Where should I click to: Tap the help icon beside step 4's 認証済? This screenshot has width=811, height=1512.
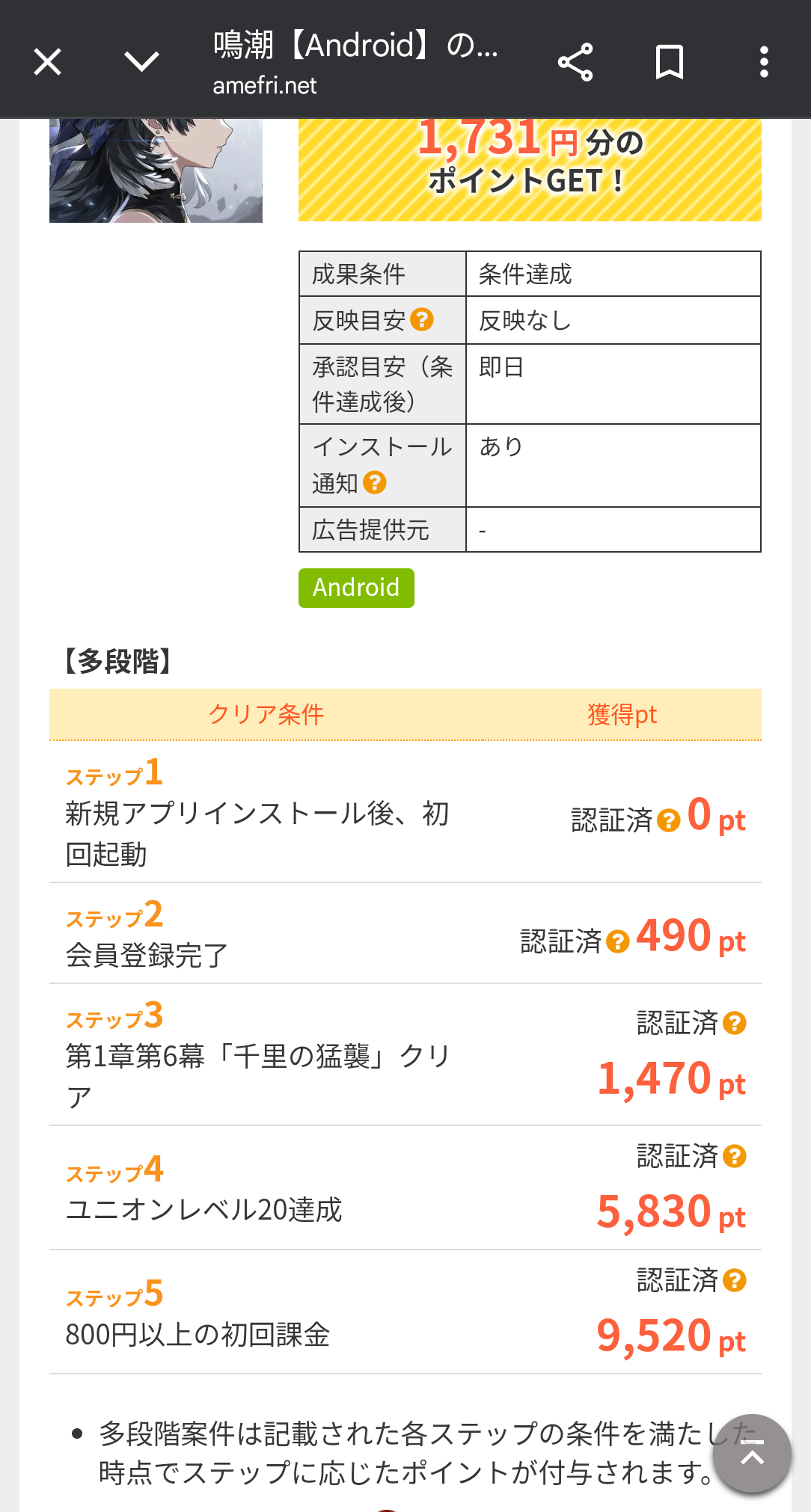click(735, 1156)
